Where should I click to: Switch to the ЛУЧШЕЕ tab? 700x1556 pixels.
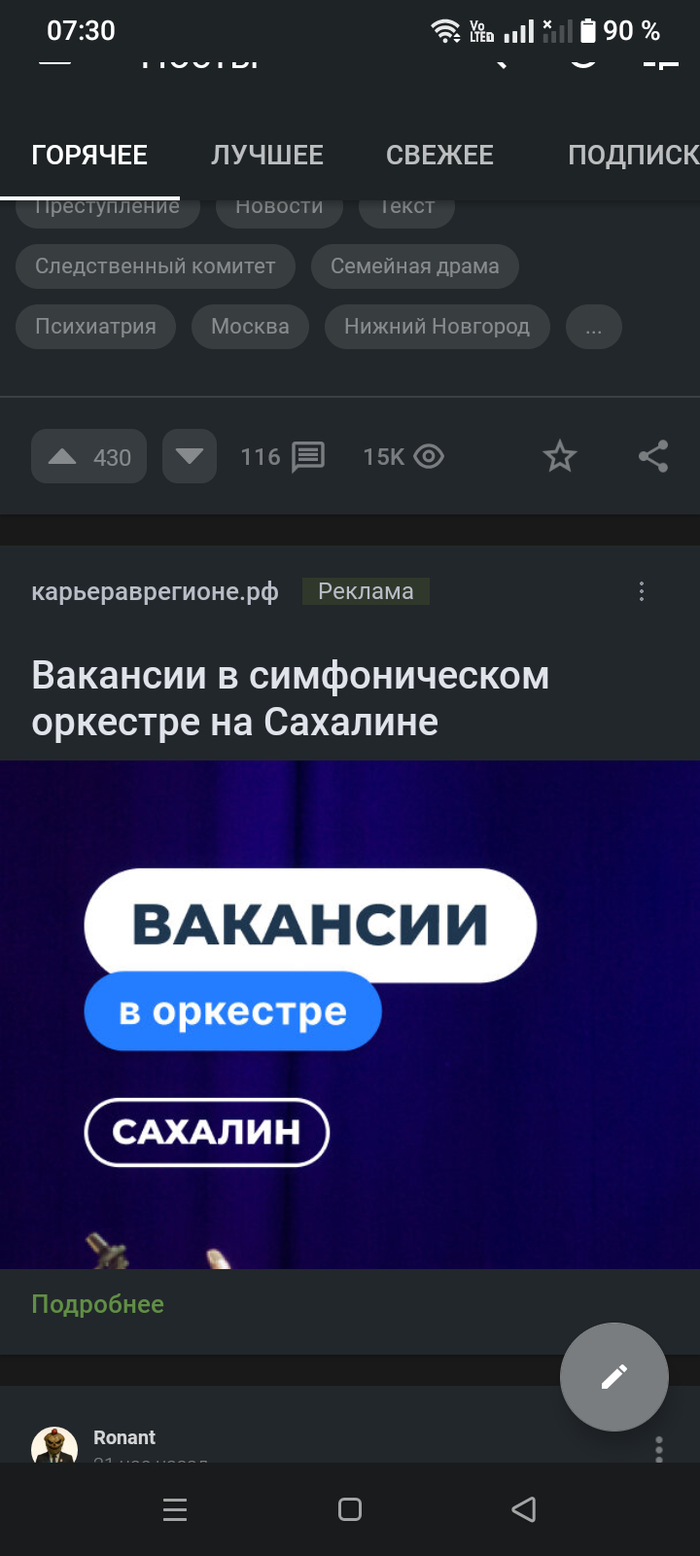267,155
